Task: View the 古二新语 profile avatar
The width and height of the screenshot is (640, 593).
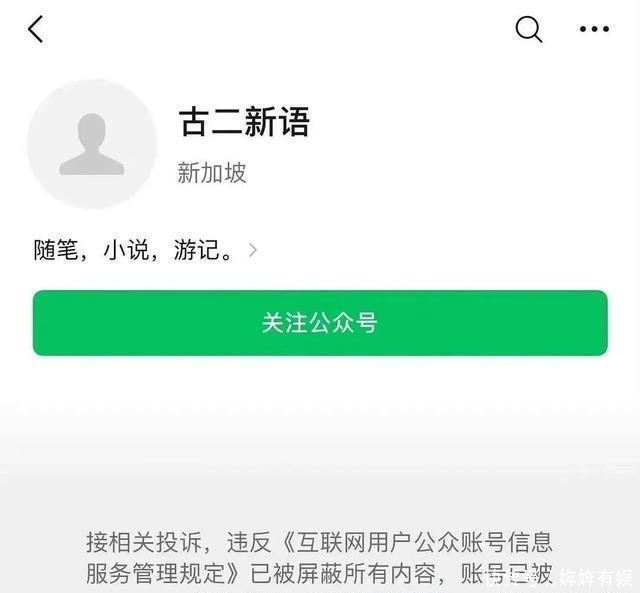Action: click(92, 144)
